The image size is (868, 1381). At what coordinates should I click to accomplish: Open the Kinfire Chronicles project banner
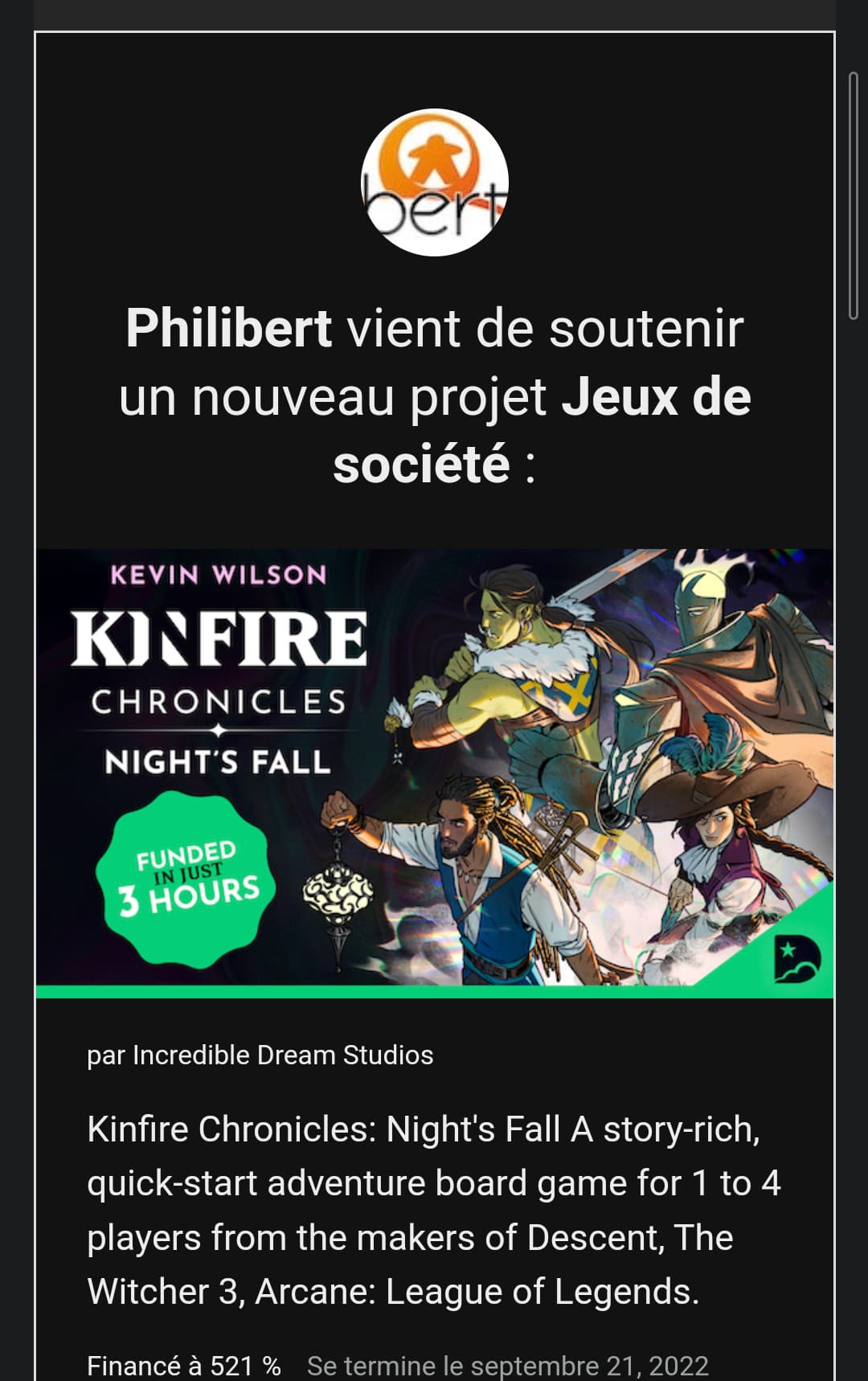(434, 772)
